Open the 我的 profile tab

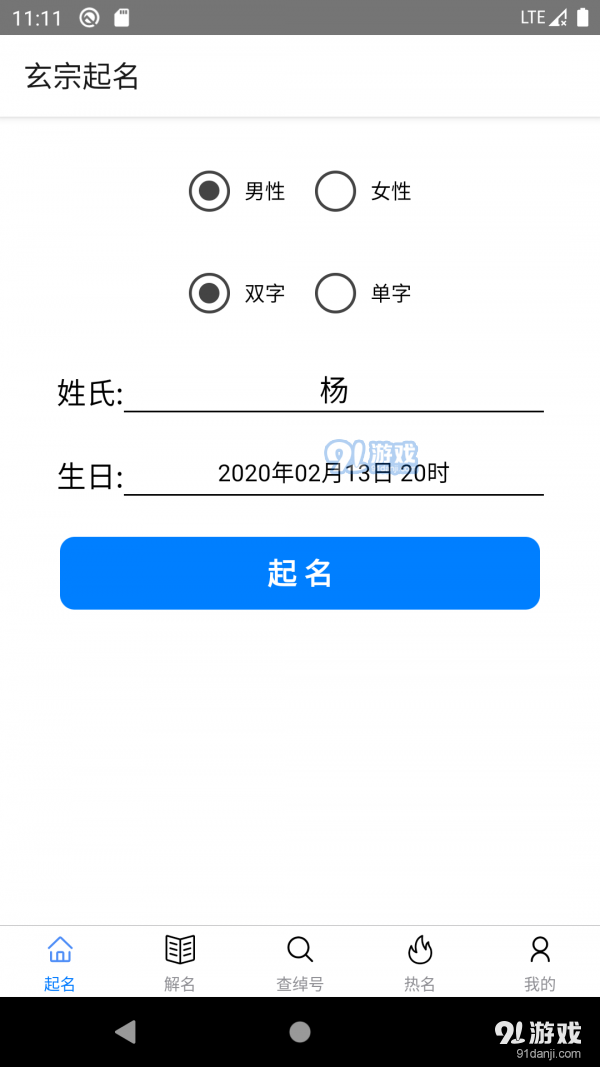click(540, 962)
